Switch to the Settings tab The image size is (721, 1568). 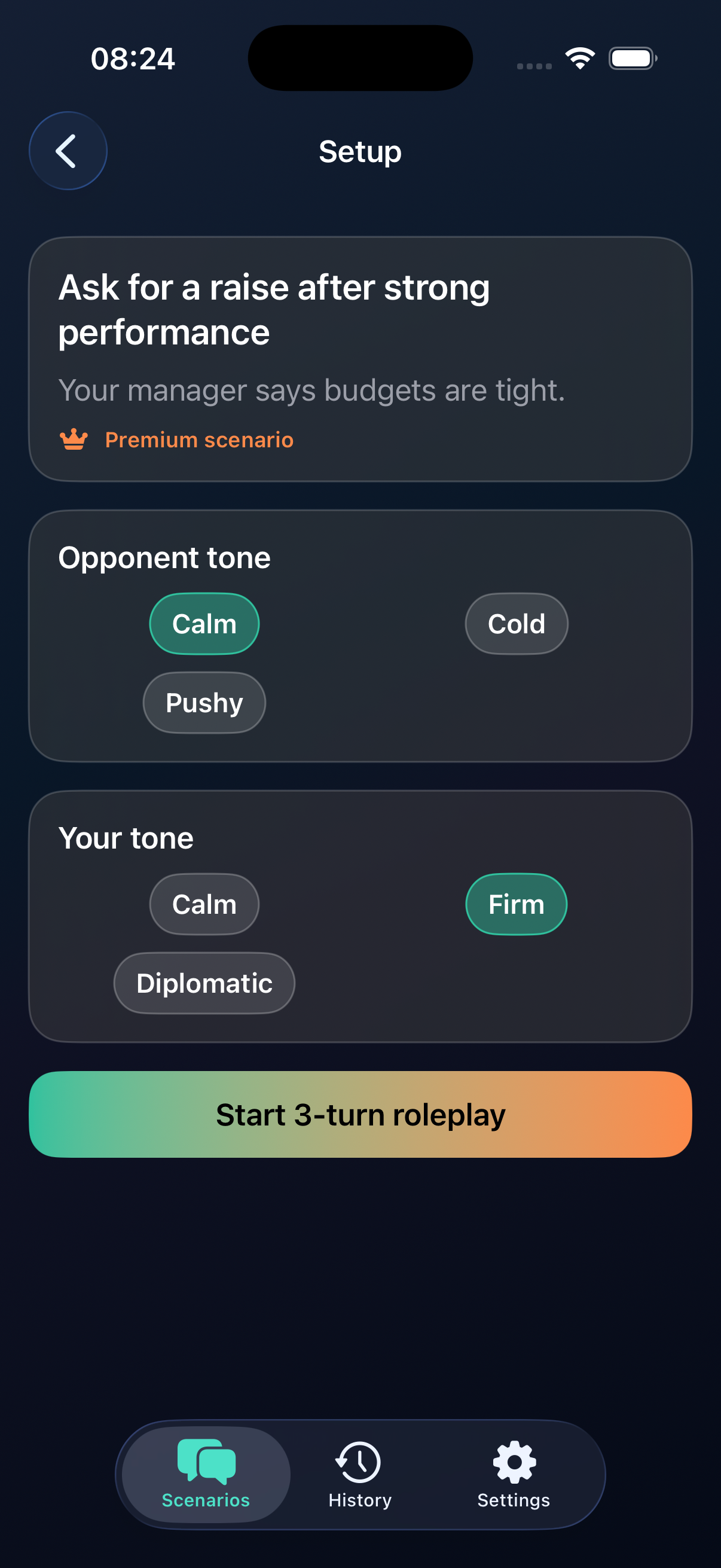click(514, 1479)
